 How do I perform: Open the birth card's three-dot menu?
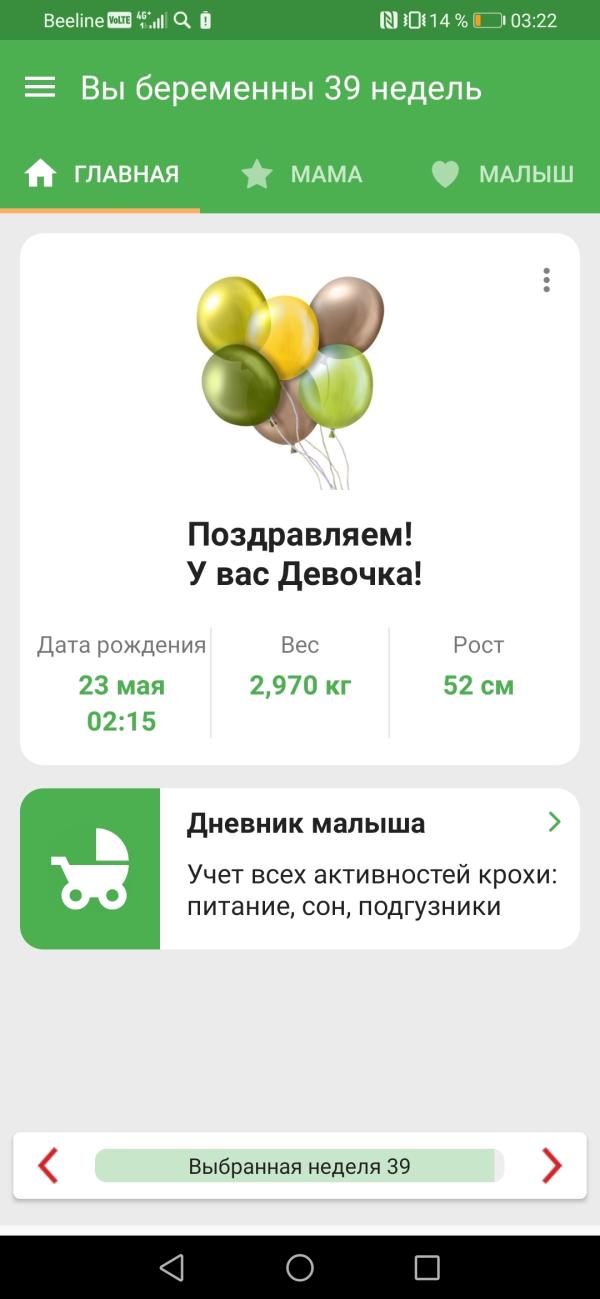546,280
